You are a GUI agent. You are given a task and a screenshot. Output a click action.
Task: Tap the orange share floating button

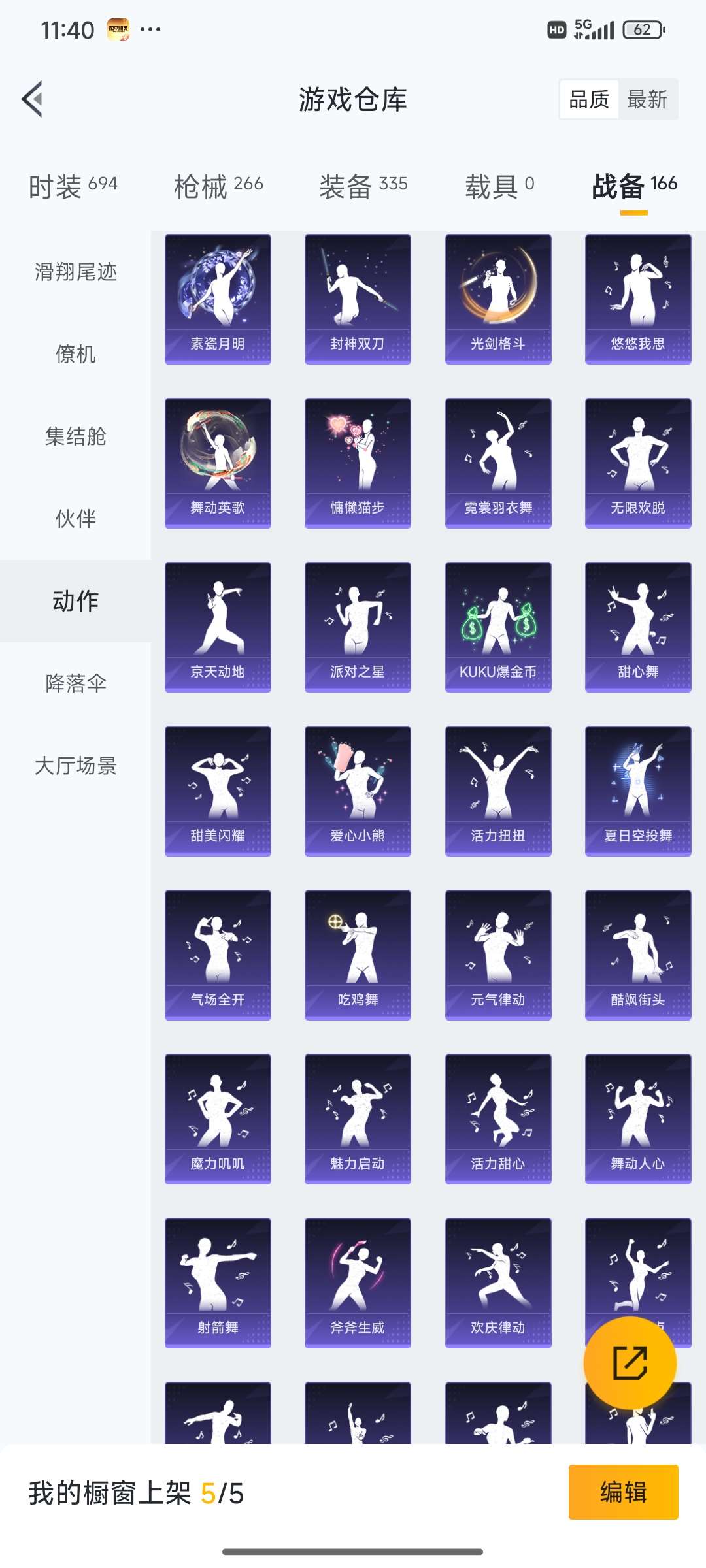pos(630,1365)
